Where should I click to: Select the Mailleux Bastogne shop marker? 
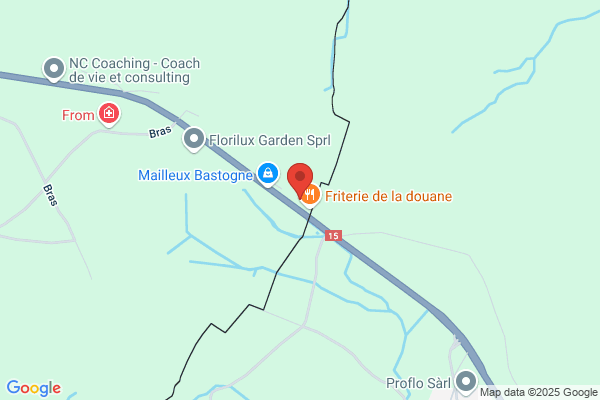click(x=267, y=175)
